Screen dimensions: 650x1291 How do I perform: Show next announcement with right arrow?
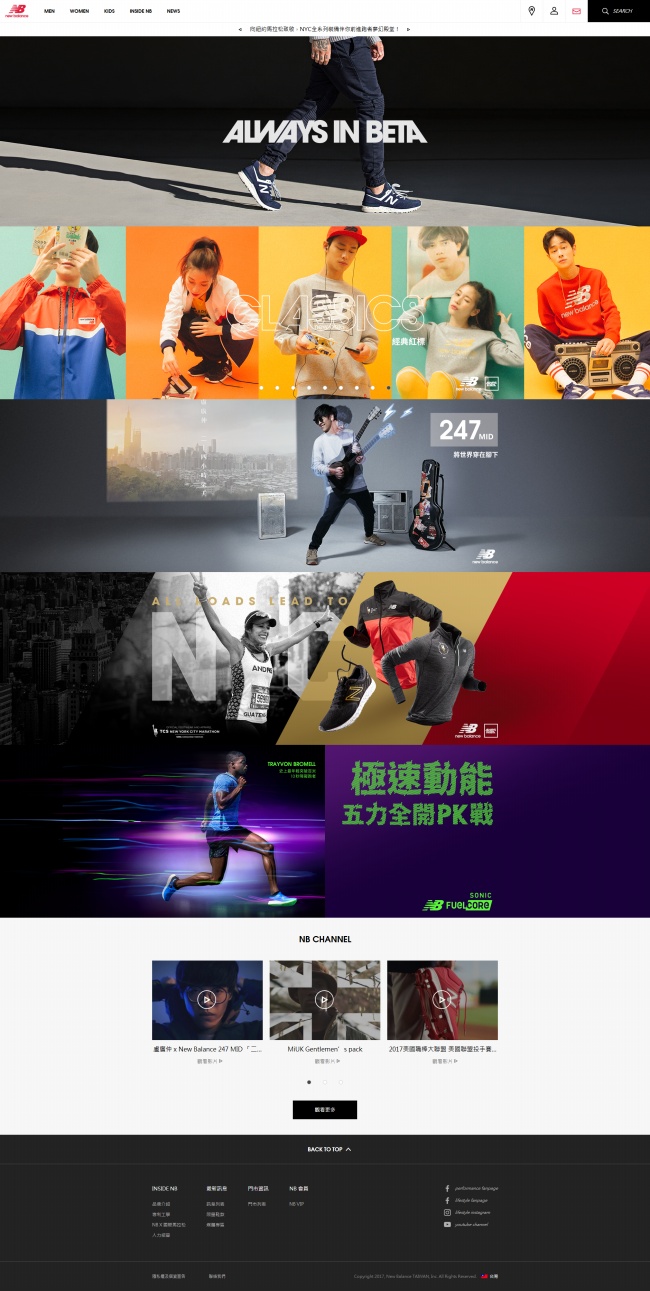point(408,30)
